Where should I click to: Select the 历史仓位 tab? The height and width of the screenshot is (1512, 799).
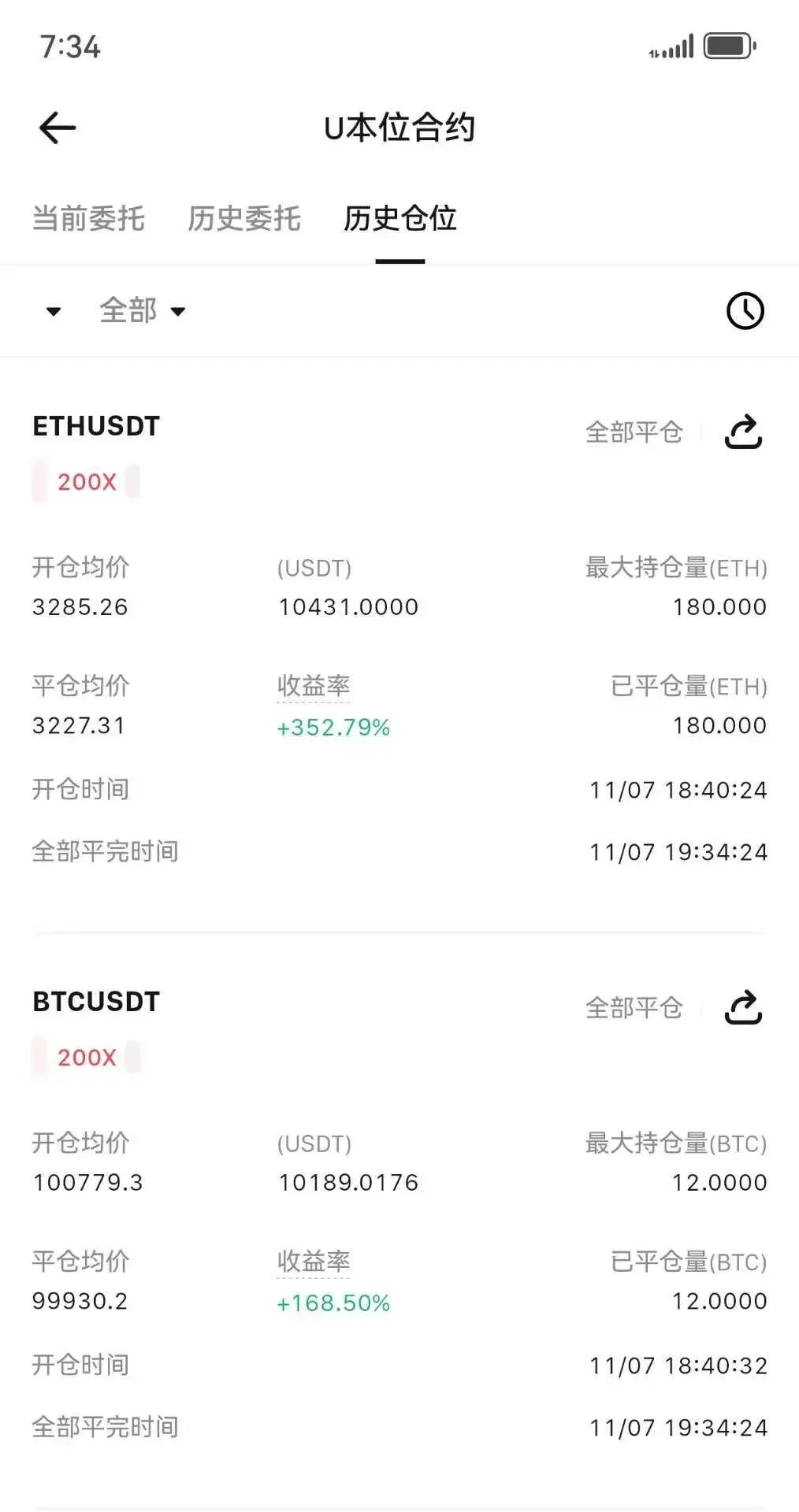[399, 218]
